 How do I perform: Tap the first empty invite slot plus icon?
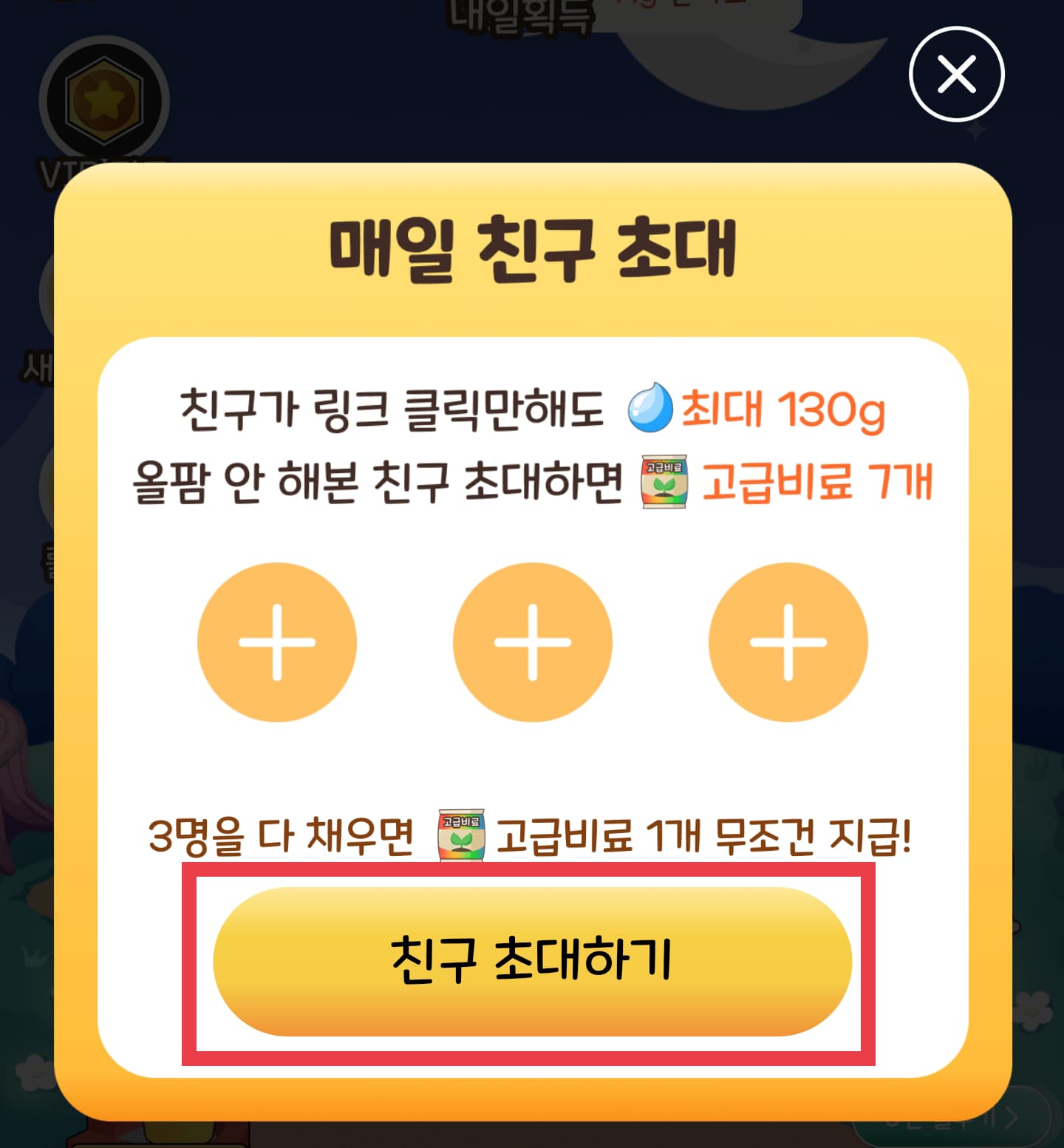(x=276, y=642)
